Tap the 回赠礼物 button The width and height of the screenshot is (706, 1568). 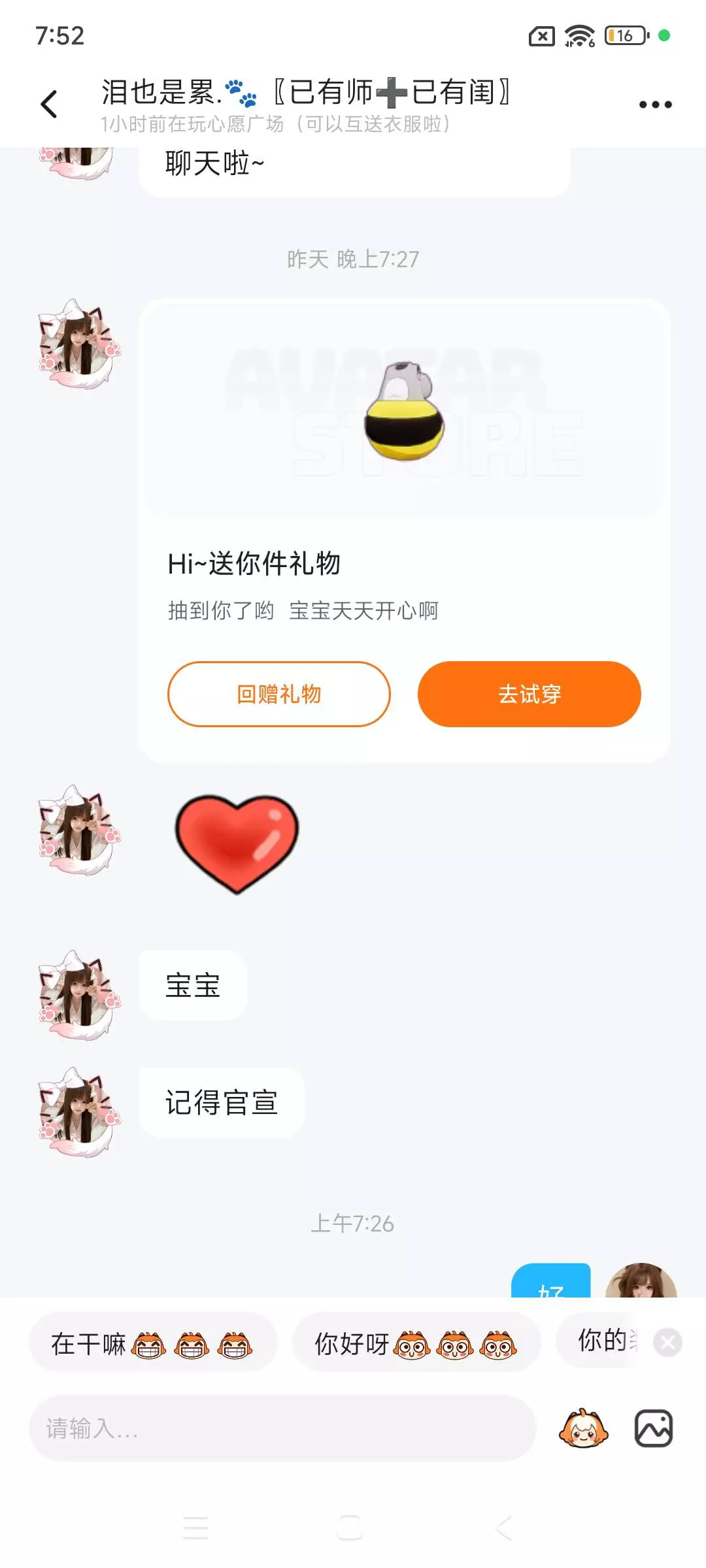pos(279,694)
